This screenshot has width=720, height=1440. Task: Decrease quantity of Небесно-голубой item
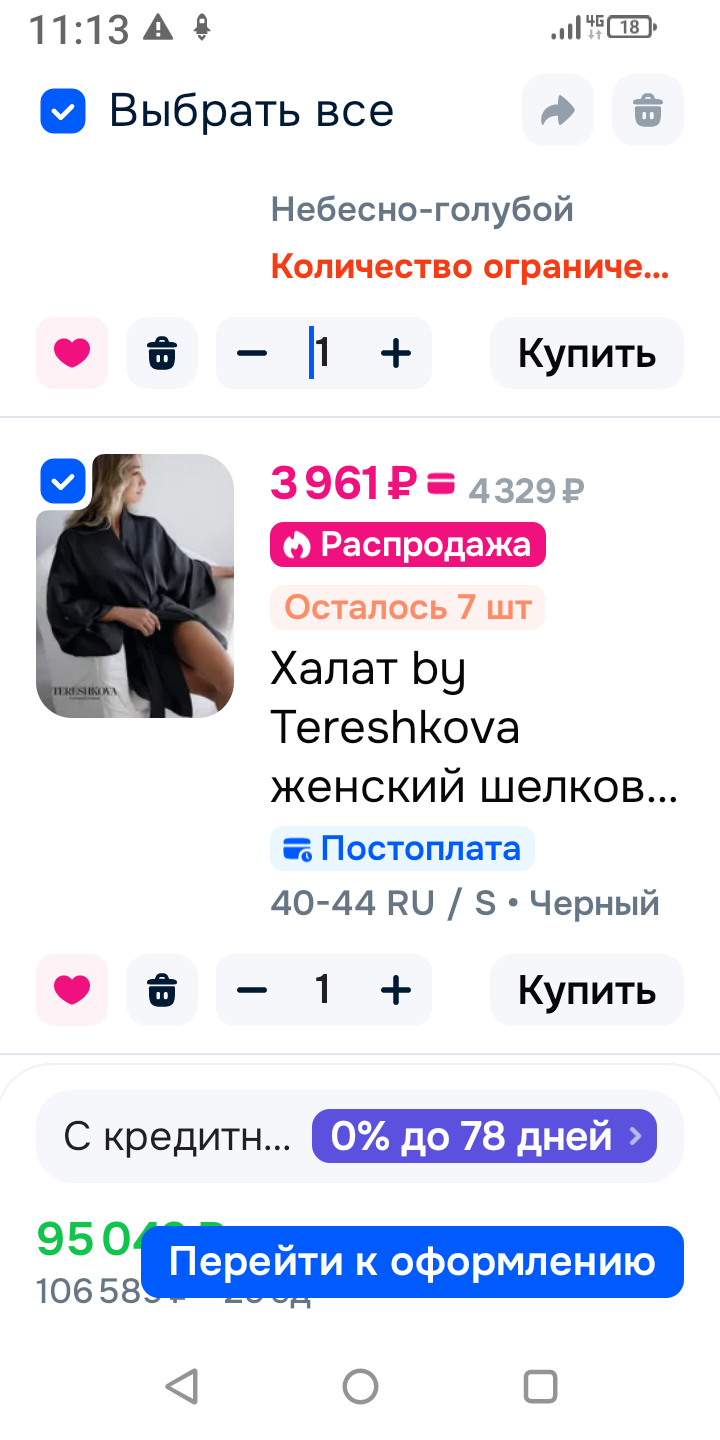coord(252,353)
